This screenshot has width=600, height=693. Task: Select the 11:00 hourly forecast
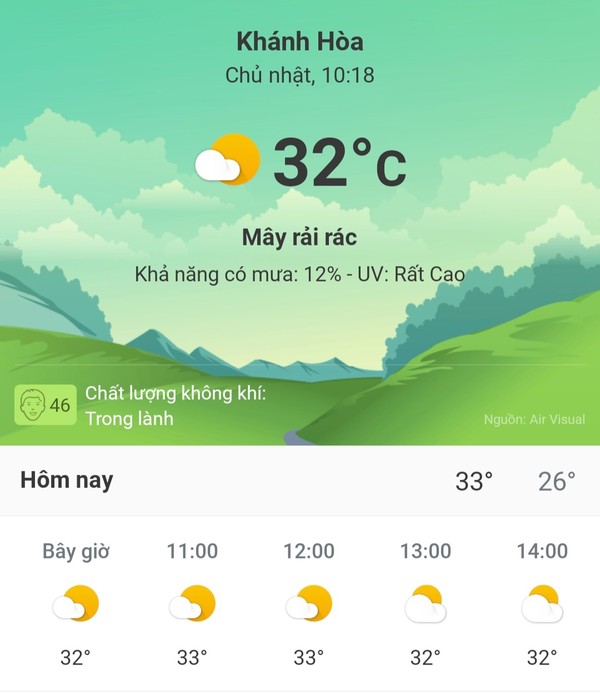(192, 603)
